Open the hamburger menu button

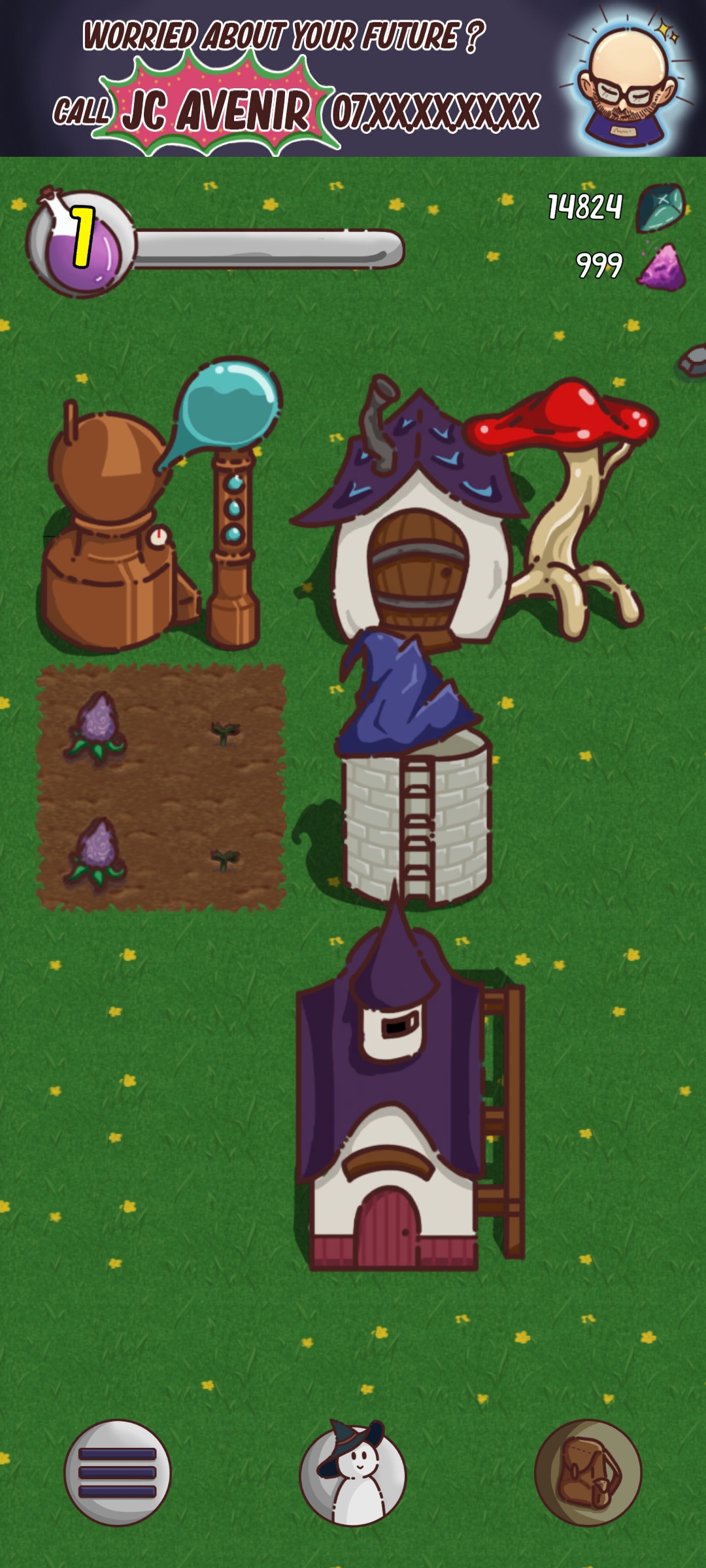point(117,1473)
